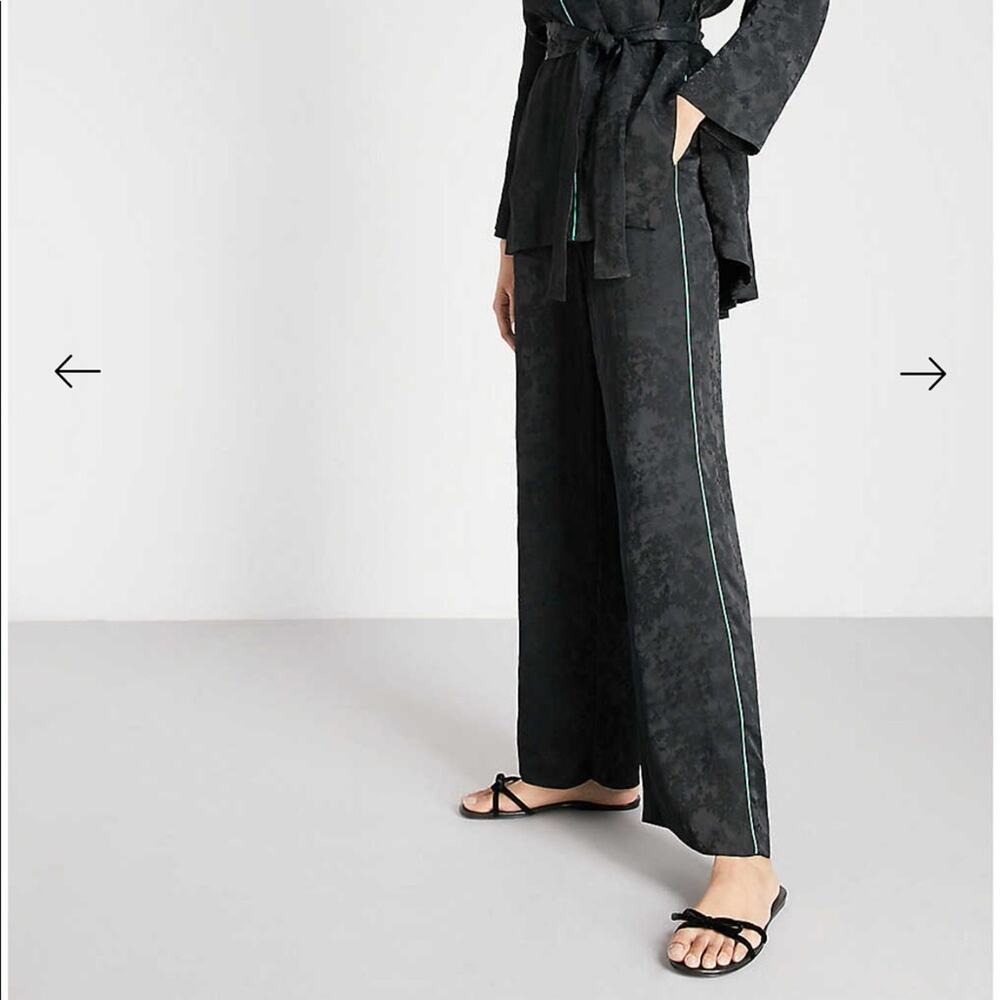Viewport: 1000px width, 1000px height.
Task: Show the next product photo
Action: coord(922,373)
